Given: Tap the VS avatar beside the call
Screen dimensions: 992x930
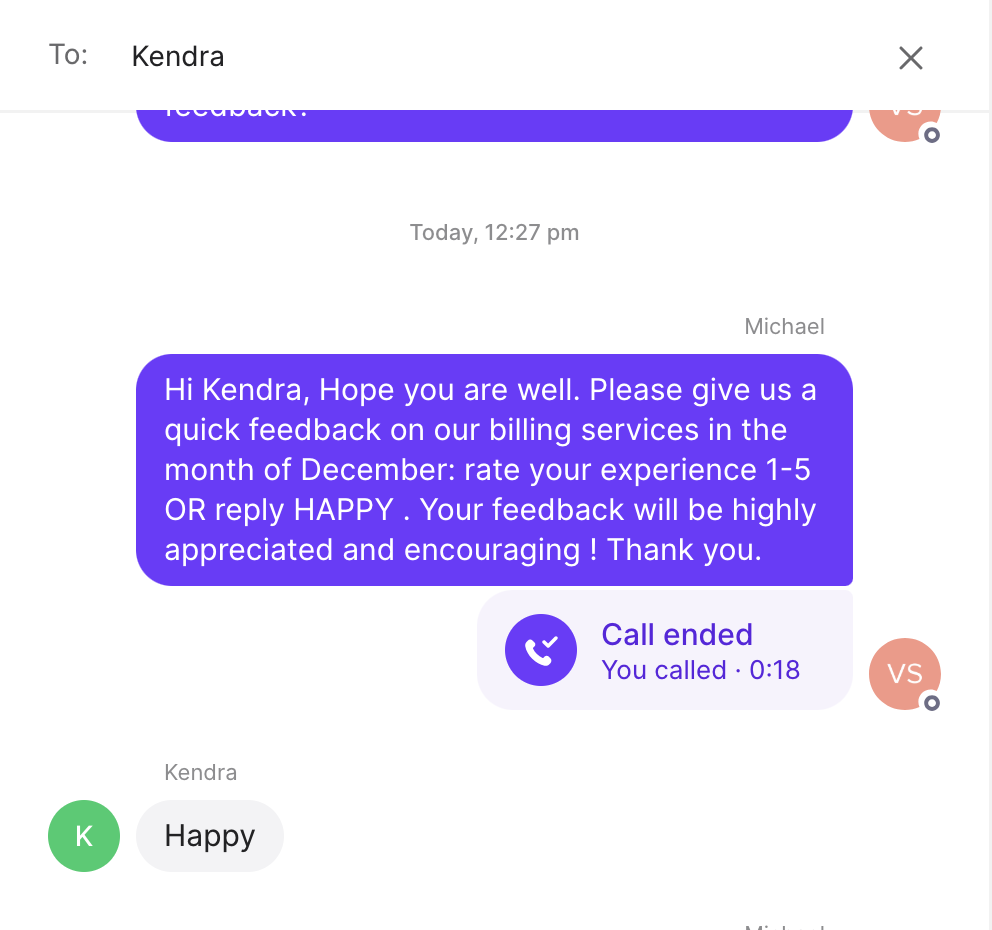Looking at the screenshot, I should click(904, 674).
